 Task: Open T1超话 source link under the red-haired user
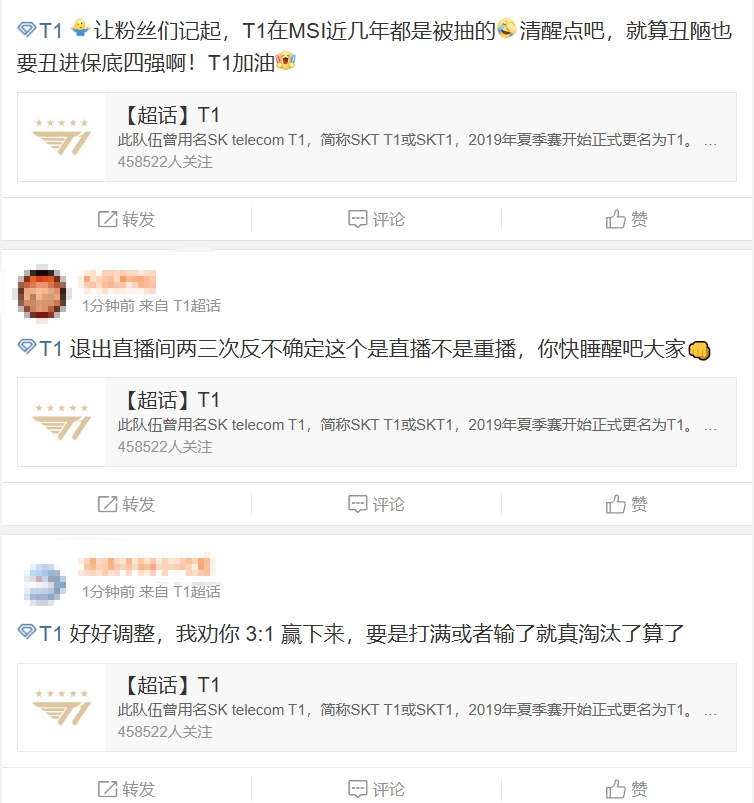point(196,306)
